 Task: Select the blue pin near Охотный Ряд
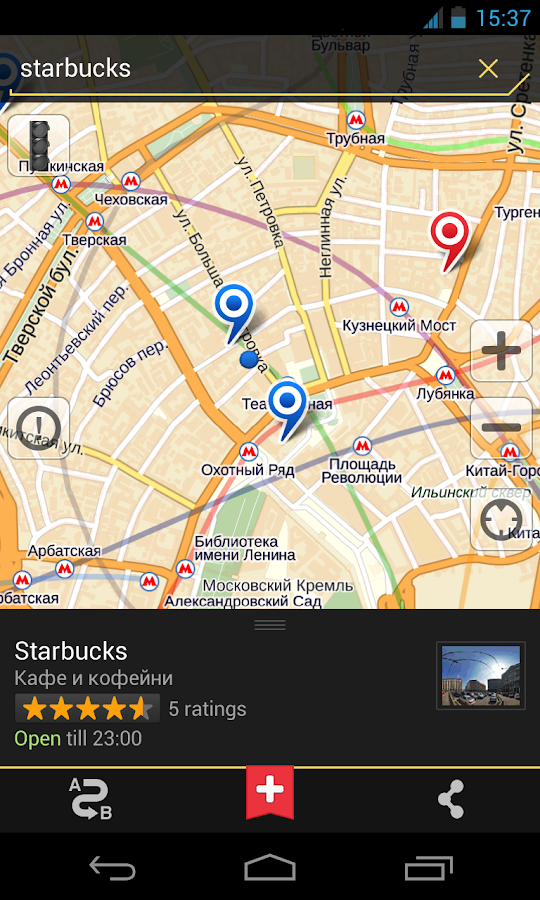(288, 410)
